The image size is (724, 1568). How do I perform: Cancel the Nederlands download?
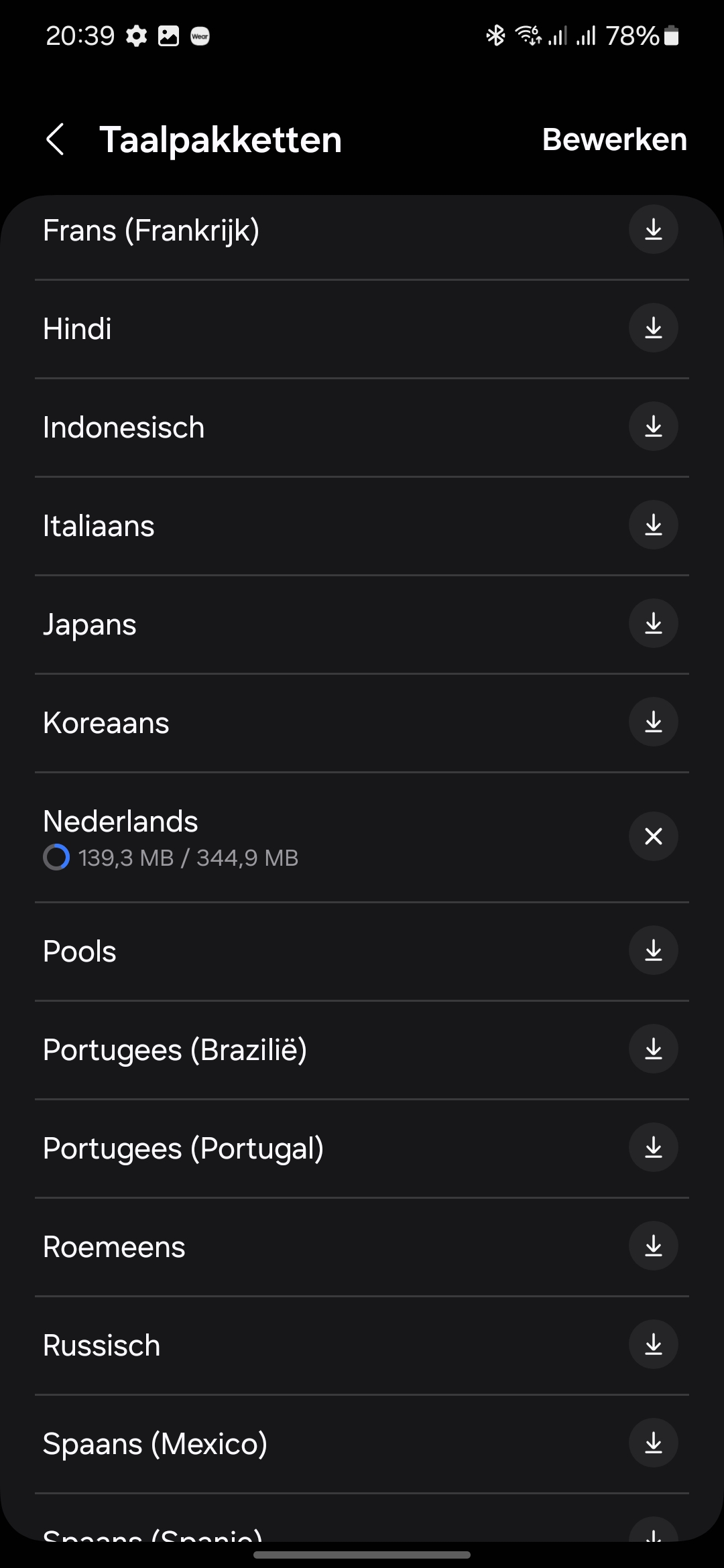pyautogui.click(x=654, y=836)
